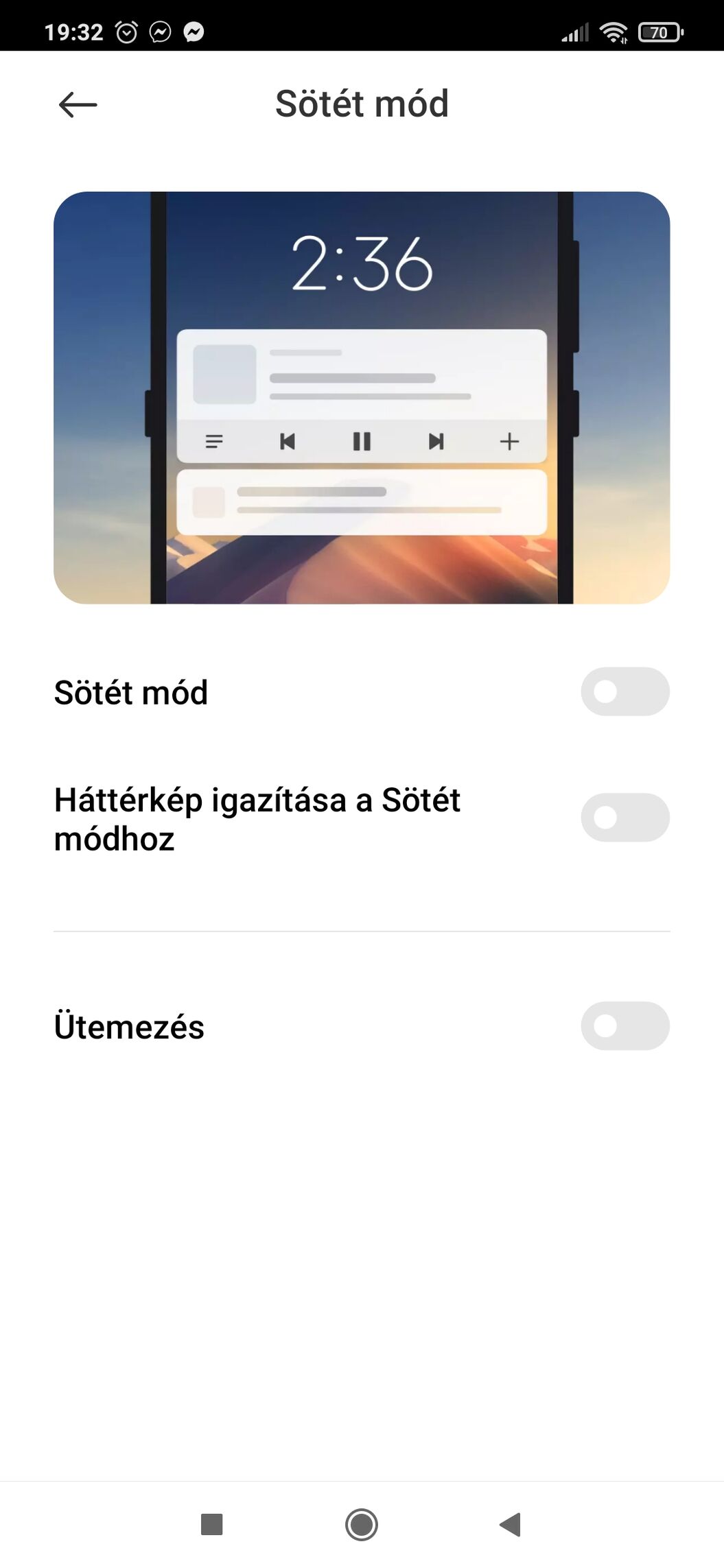The image size is (724, 1568).
Task: Tap the system home button
Action: click(x=362, y=1524)
